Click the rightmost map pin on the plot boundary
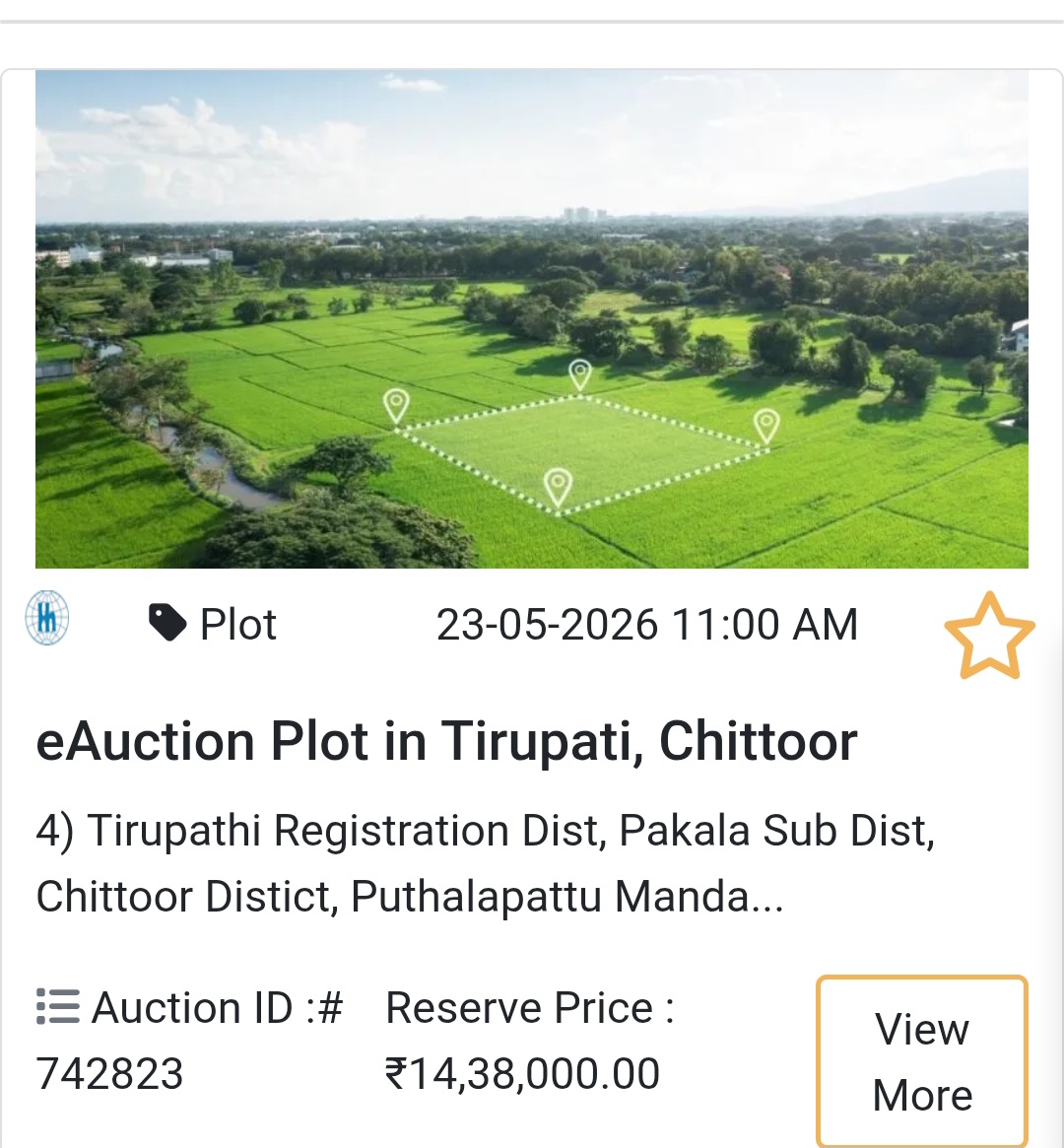This screenshot has height=1148, width=1064. (767, 421)
